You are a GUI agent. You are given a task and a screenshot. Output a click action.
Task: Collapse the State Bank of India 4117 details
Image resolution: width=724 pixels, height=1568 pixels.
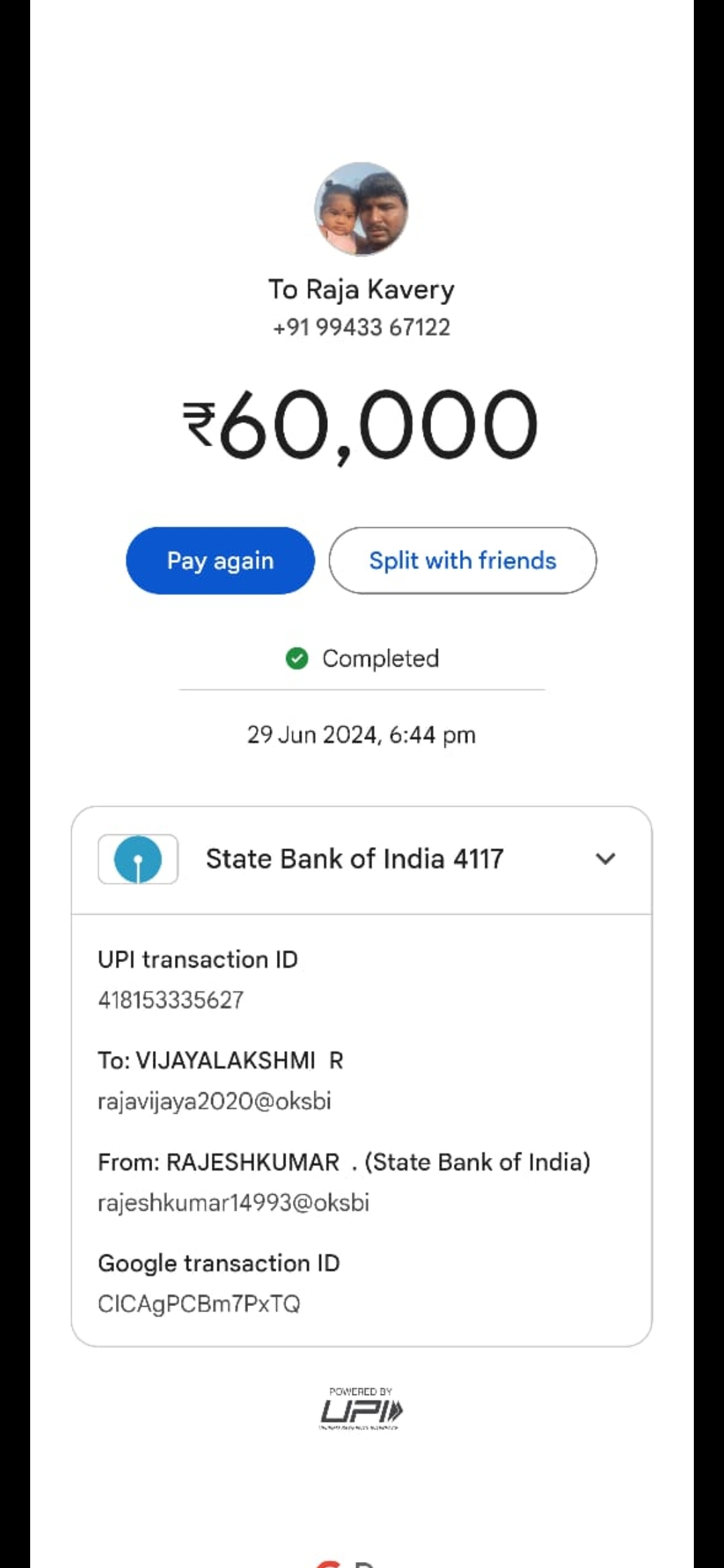tap(605, 858)
